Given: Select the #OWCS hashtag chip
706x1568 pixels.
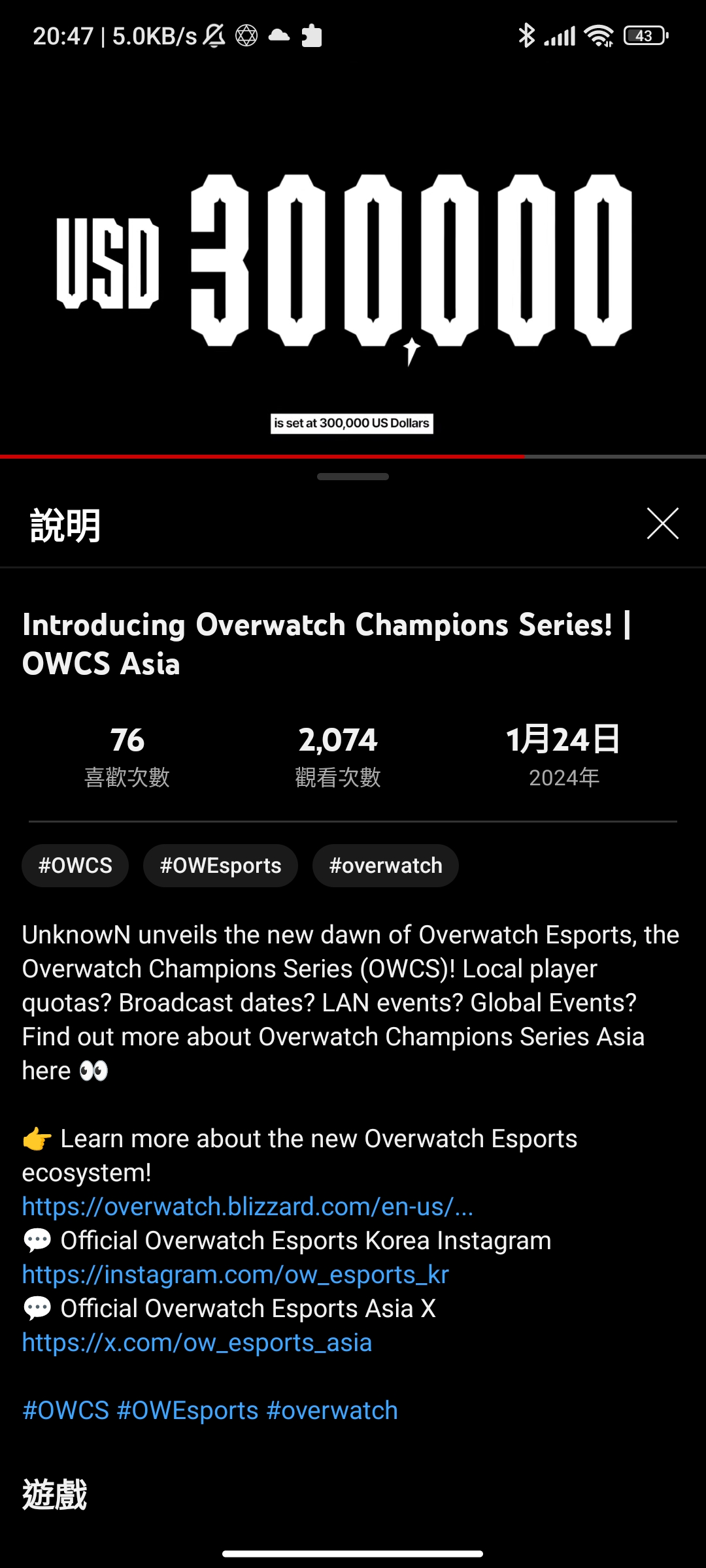Looking at the screenshot, I should point(75,865).
